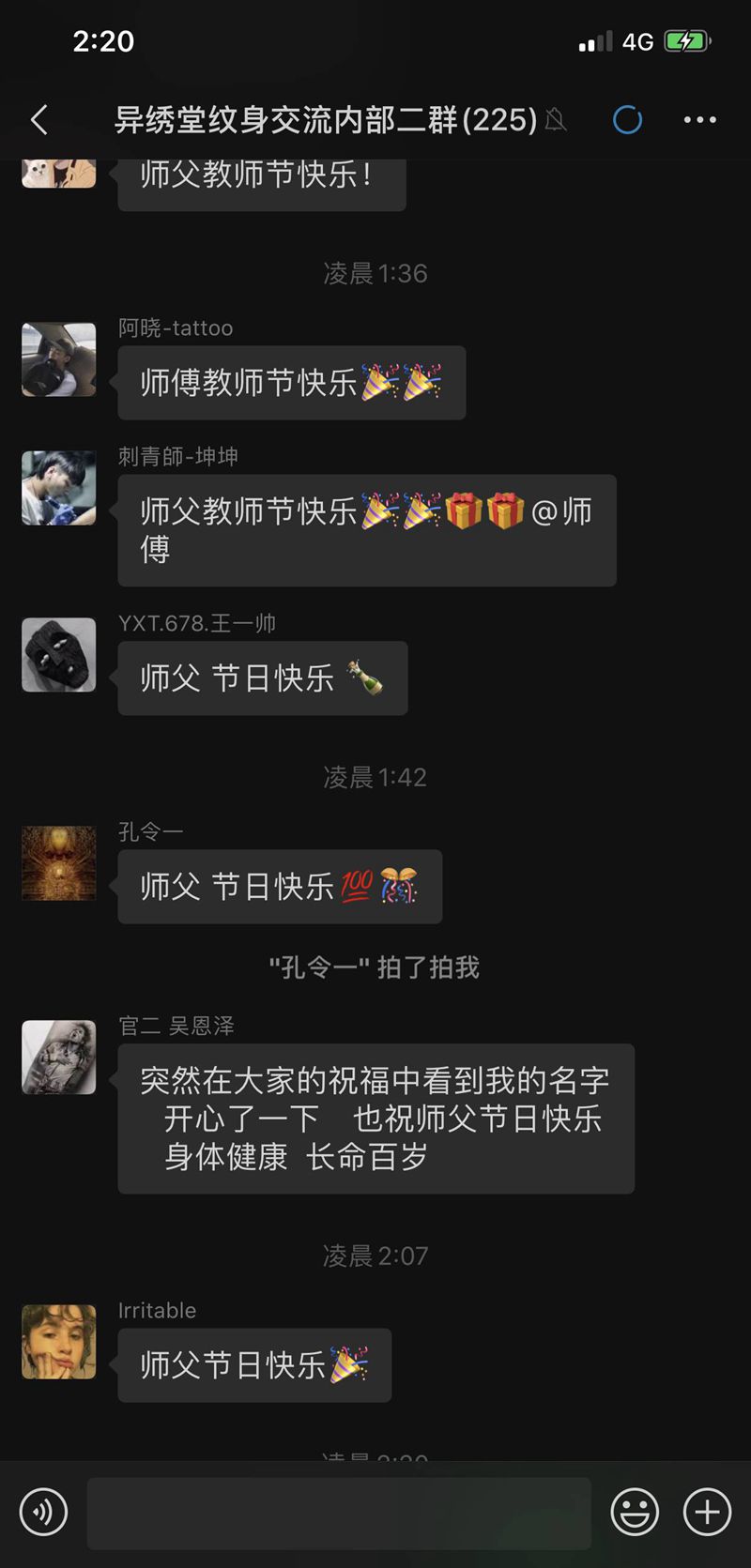The image size is (751, 1568).
Task: Go back from the group chat
Action: coord(39,120)
